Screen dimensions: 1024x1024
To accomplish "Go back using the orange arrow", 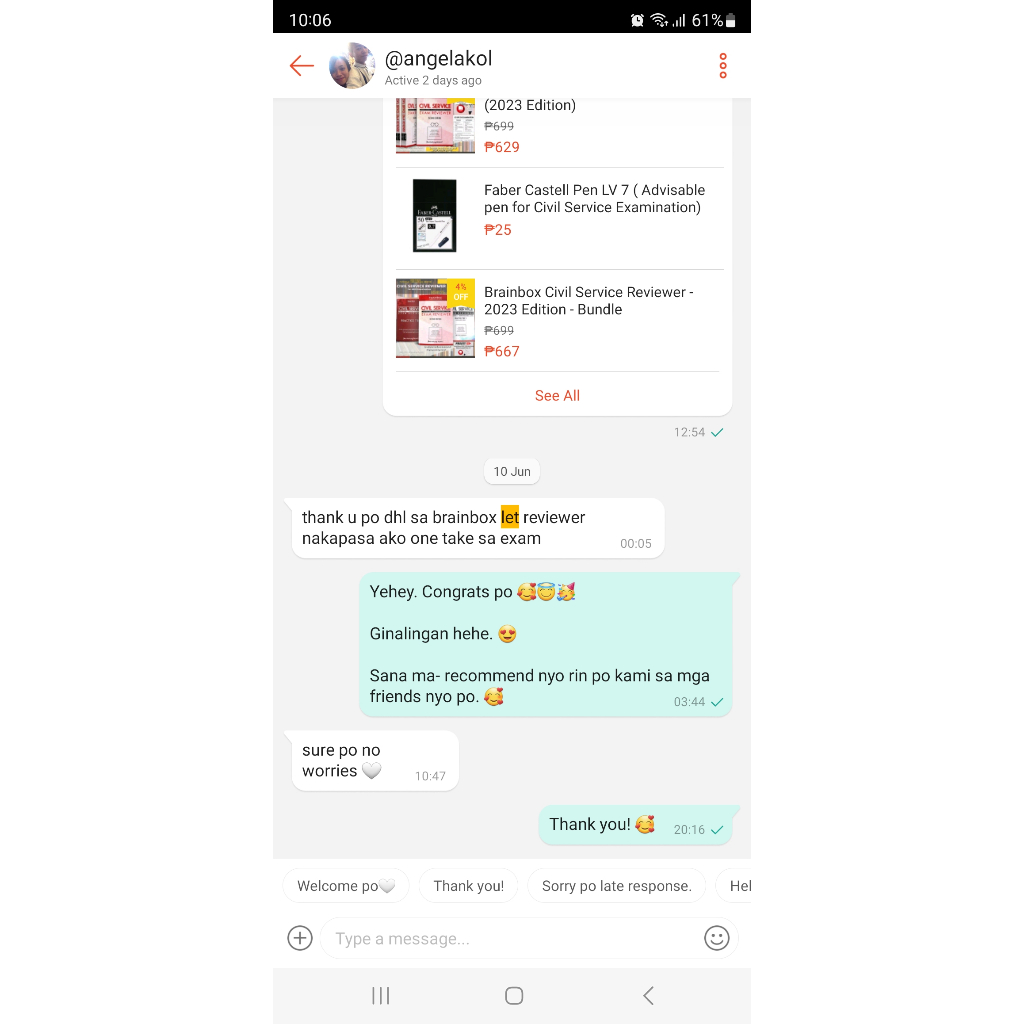I will (x=301, y=65).
